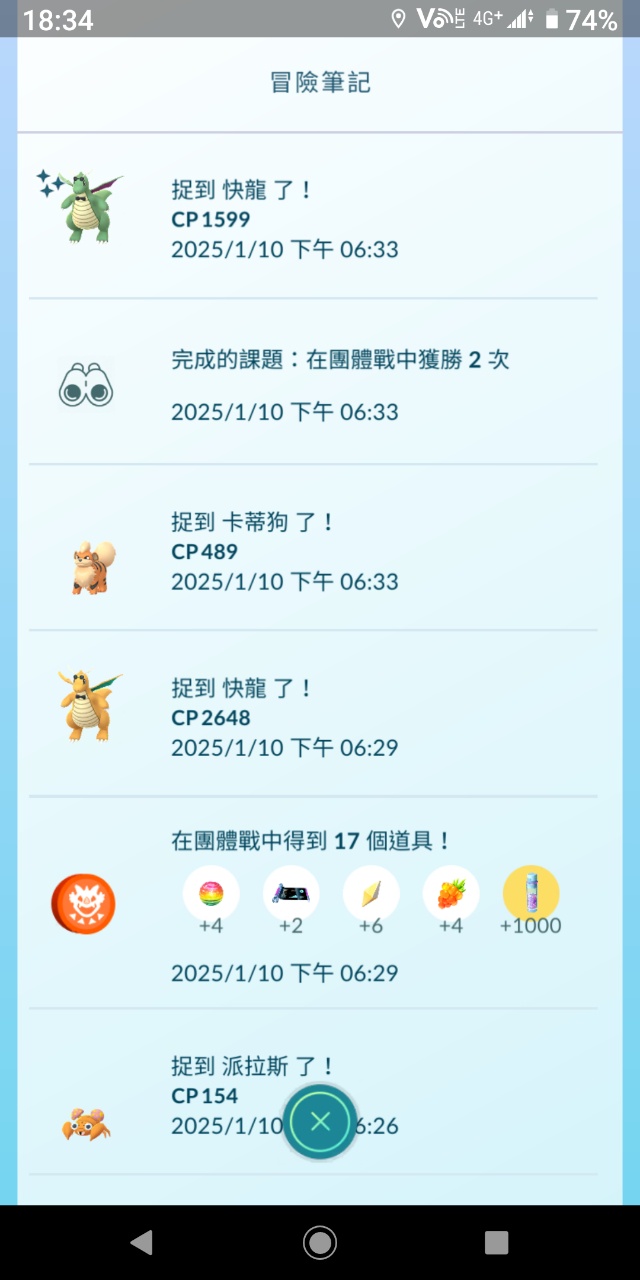Screen dimensions: 640x1280
Task: Go to the phone's home screen
Action: coord(320,1242)
